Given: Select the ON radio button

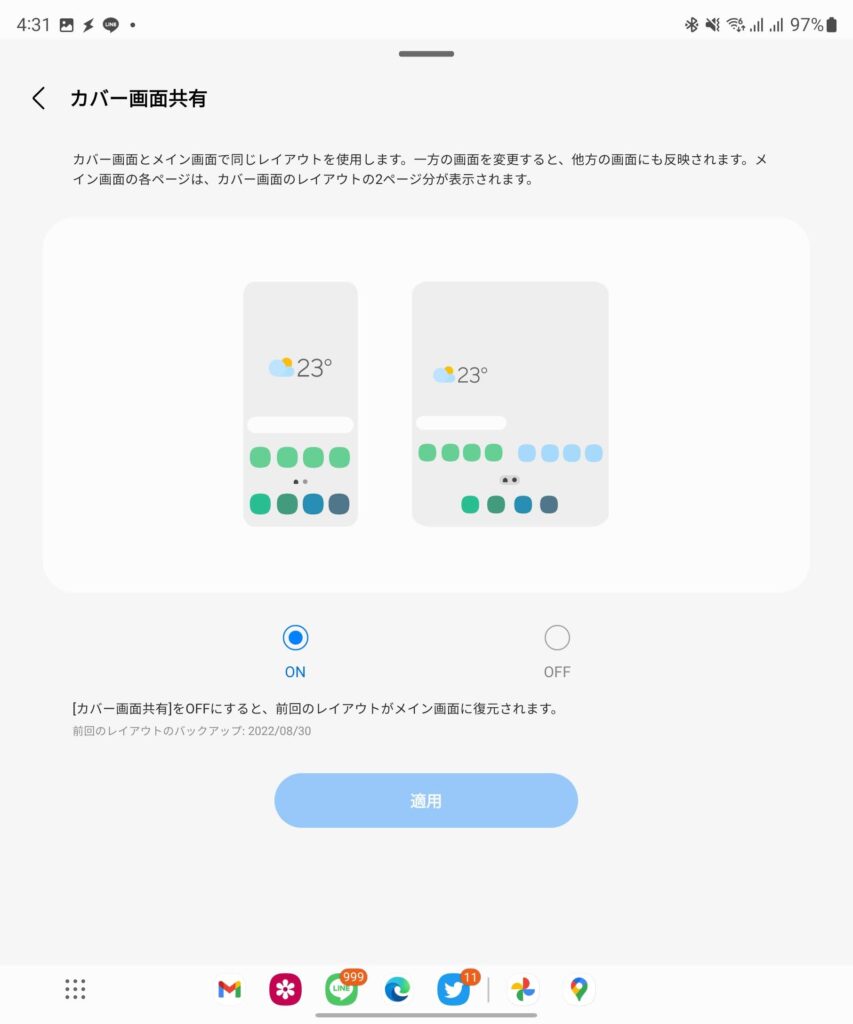Looking at the screenshot, I should (x=295, y=638).
